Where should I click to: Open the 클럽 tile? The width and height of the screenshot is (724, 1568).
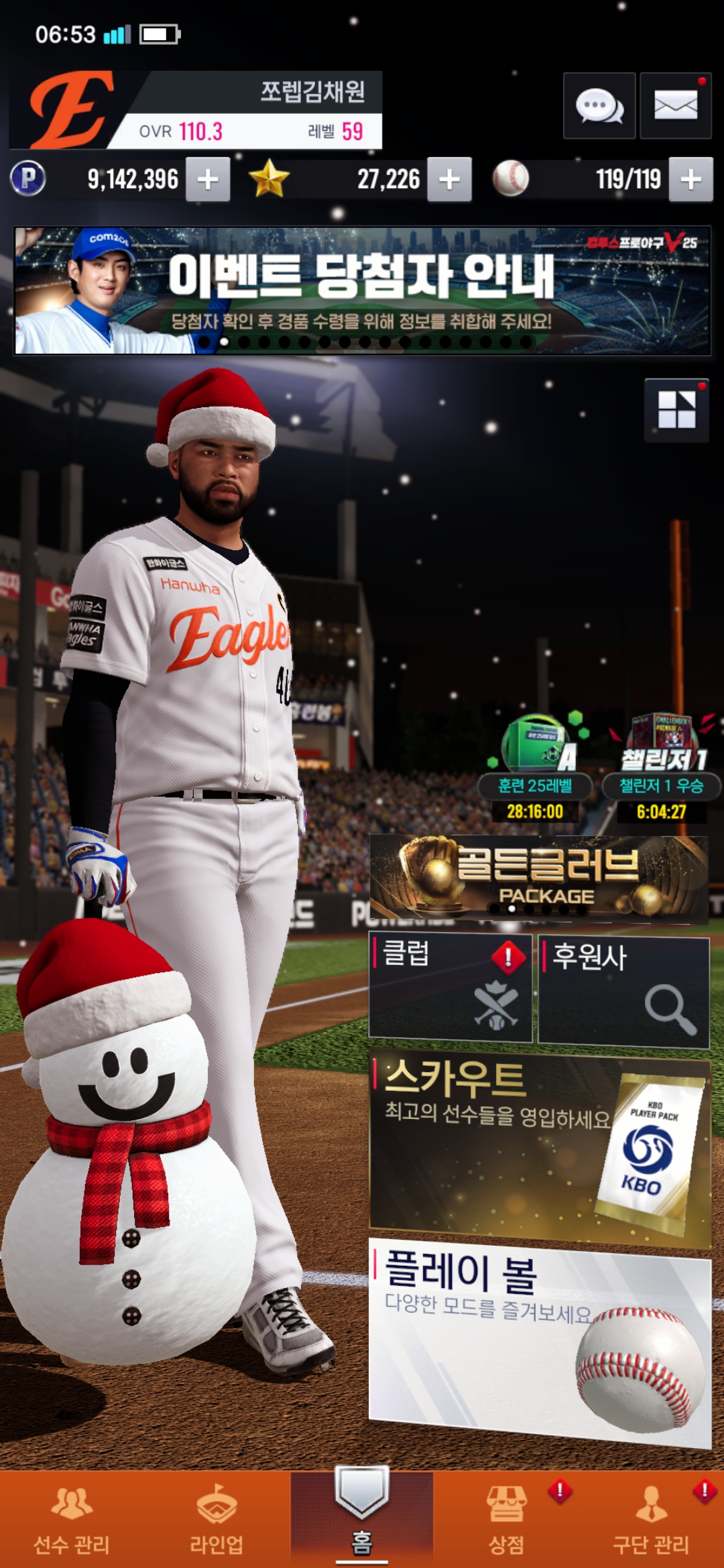450,988
